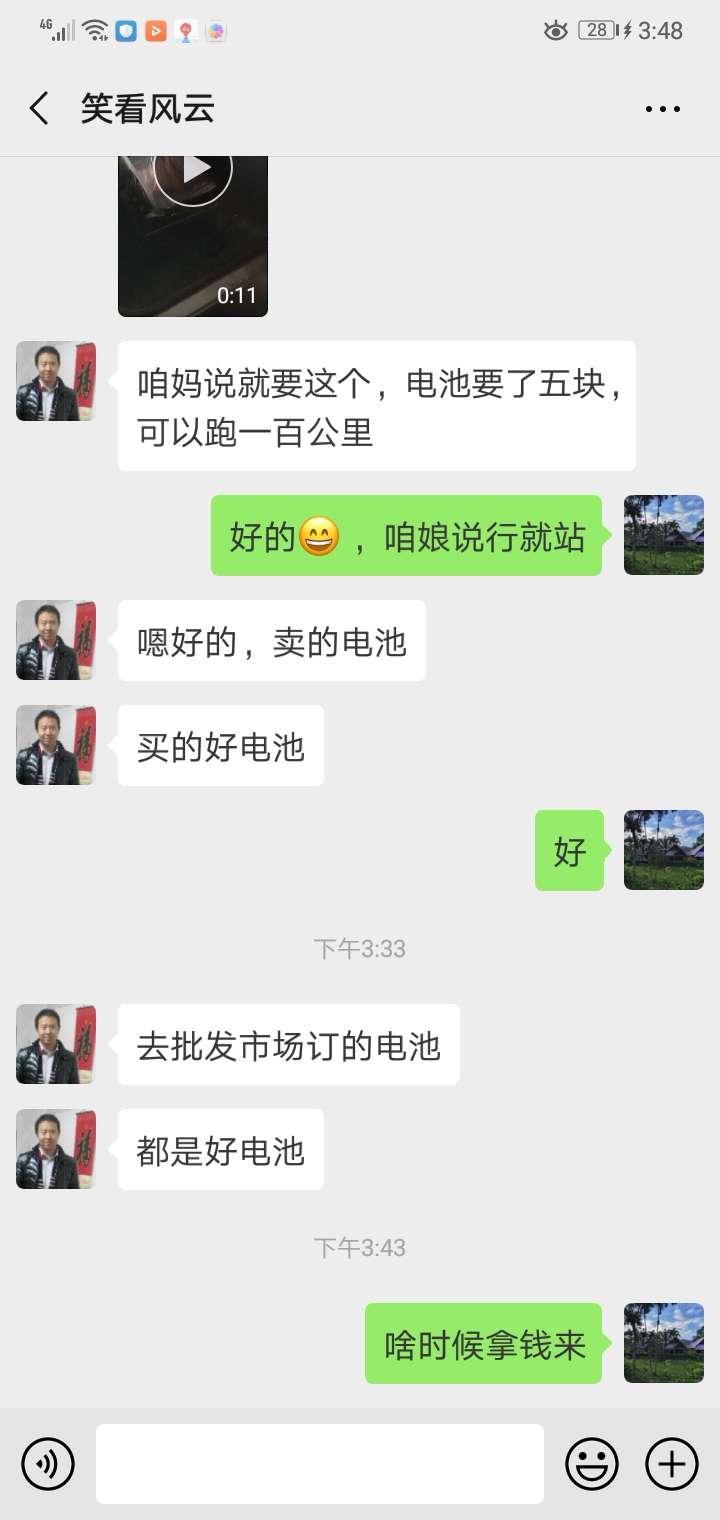
Task: Tap the 下午3:33 timestamp
Action: tap(360, 948)
